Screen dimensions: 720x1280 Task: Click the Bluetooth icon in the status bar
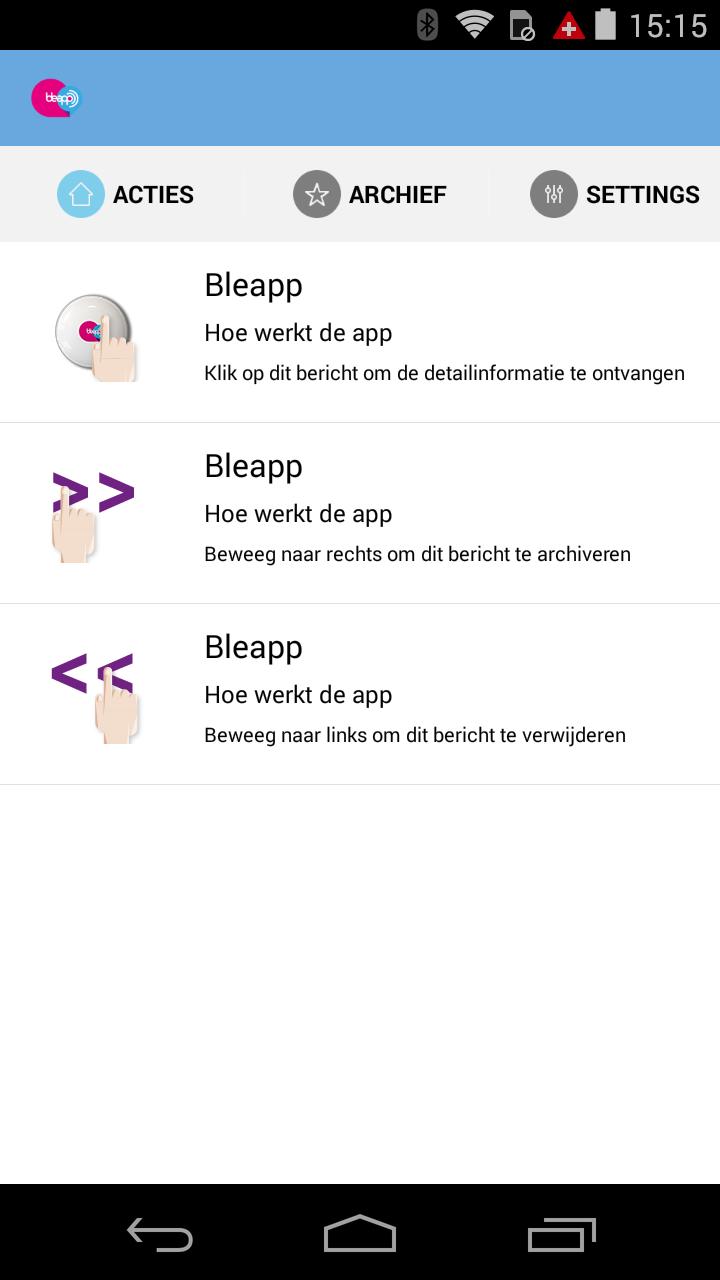[x=425, y=25]
